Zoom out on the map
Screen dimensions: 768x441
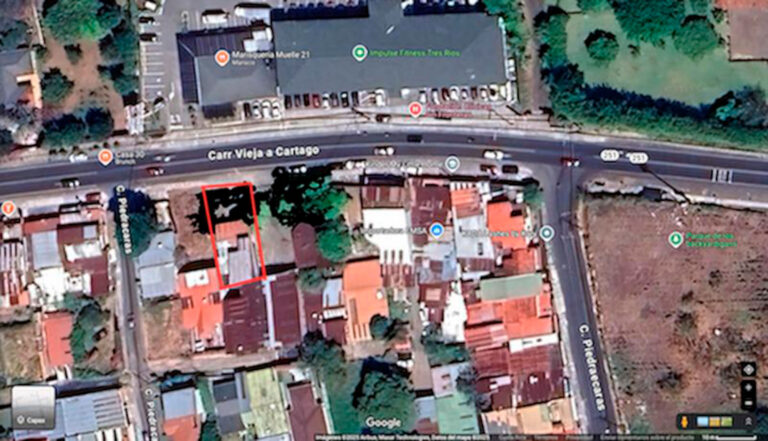point(748,403)
